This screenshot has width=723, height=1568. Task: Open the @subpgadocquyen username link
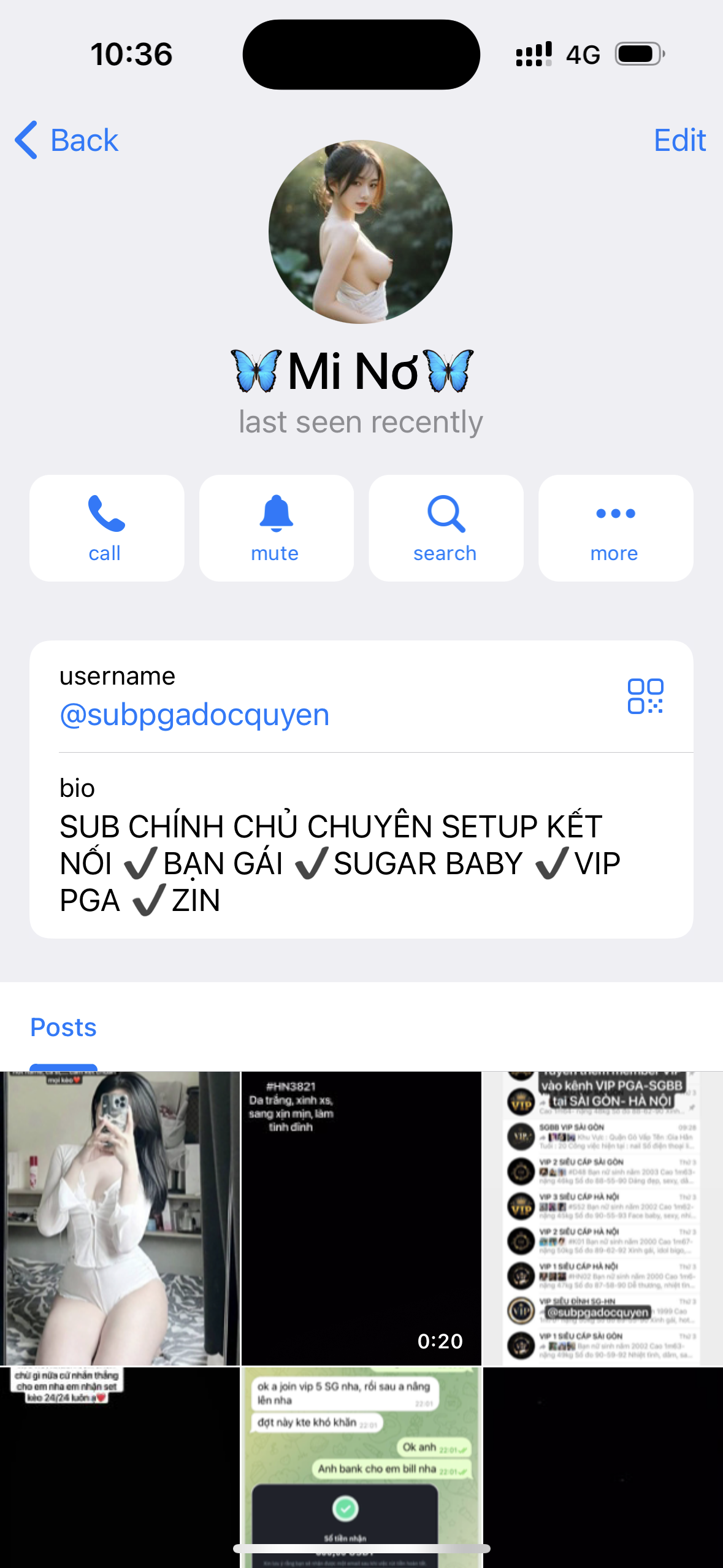click(x=194, y=715)
